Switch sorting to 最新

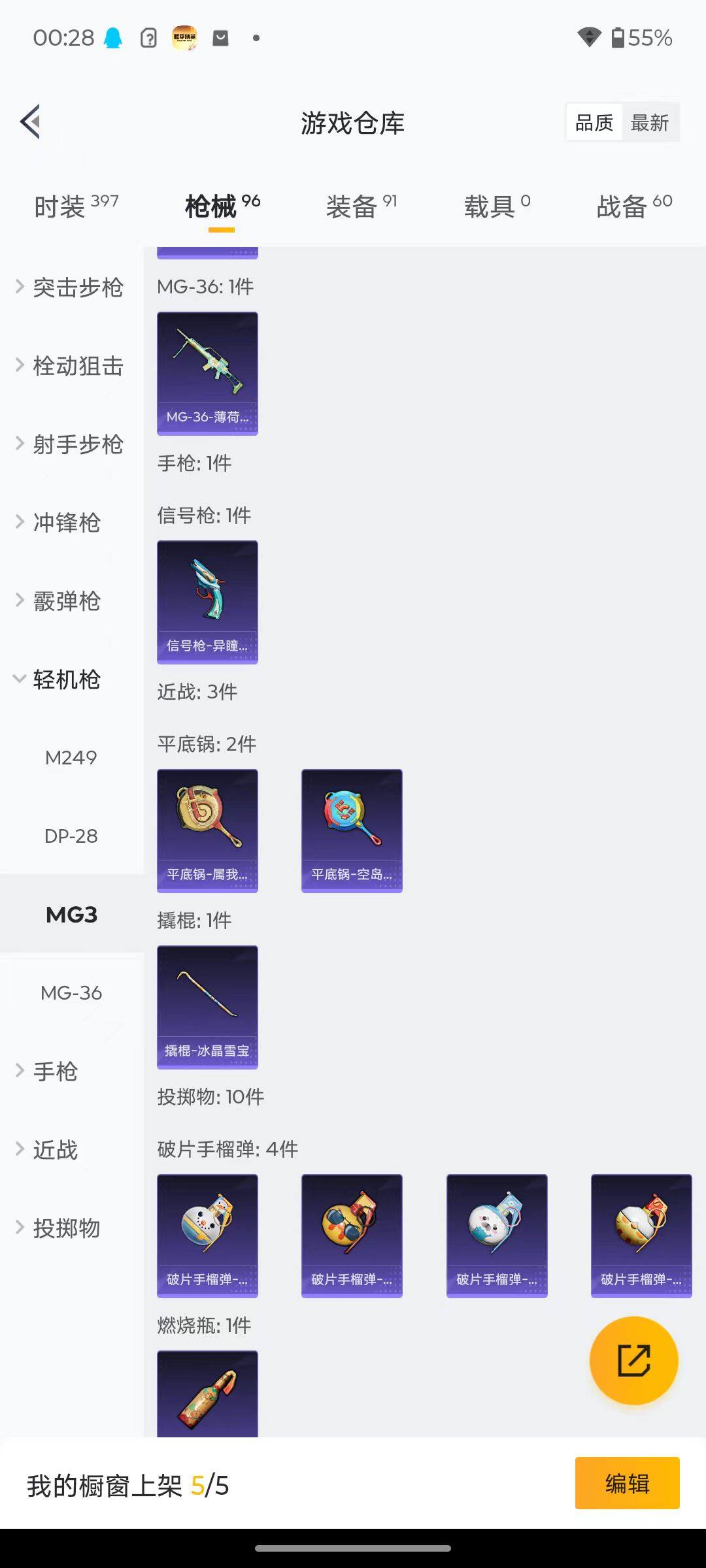(x=650, y=122)
